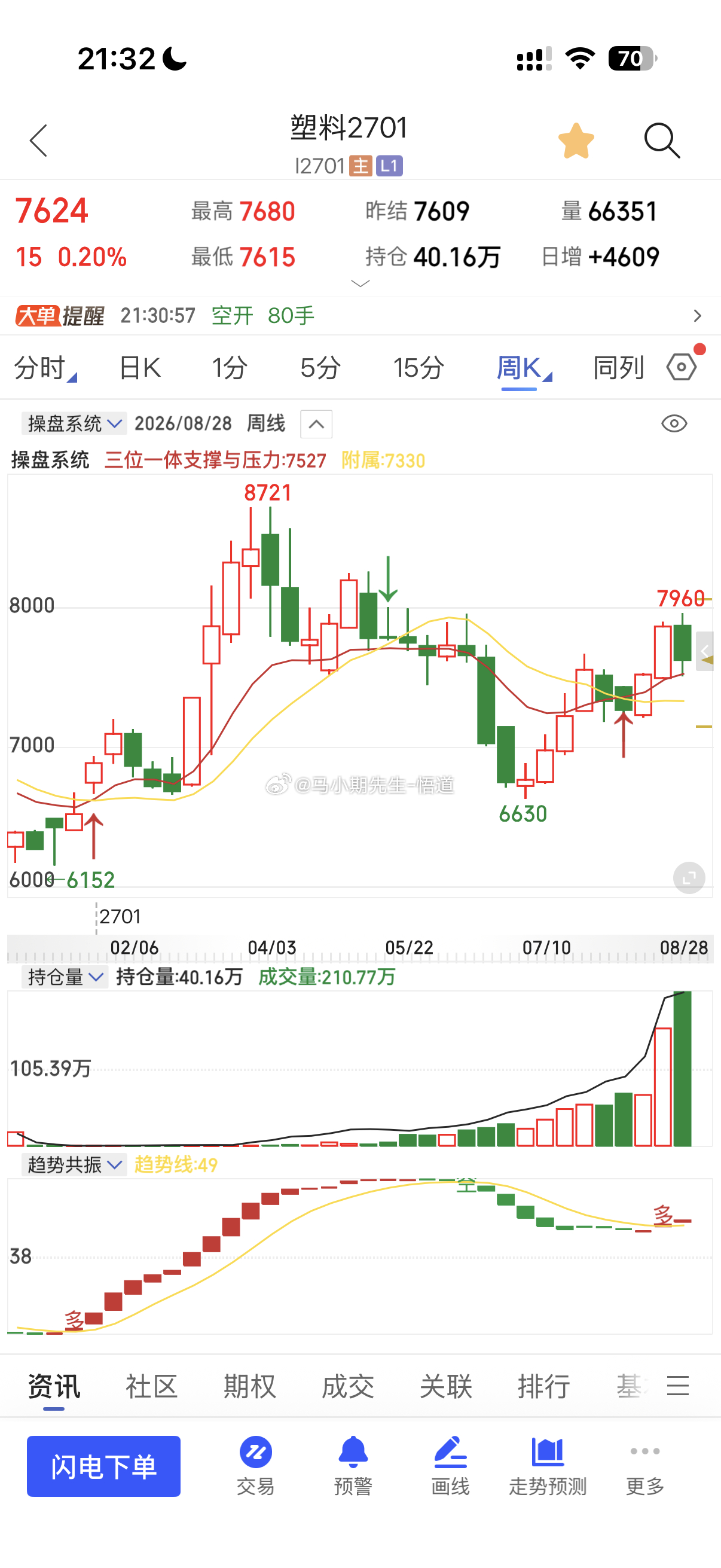
Task: Open the 大单提醒 alert row
Action: [x=360, y=315]
